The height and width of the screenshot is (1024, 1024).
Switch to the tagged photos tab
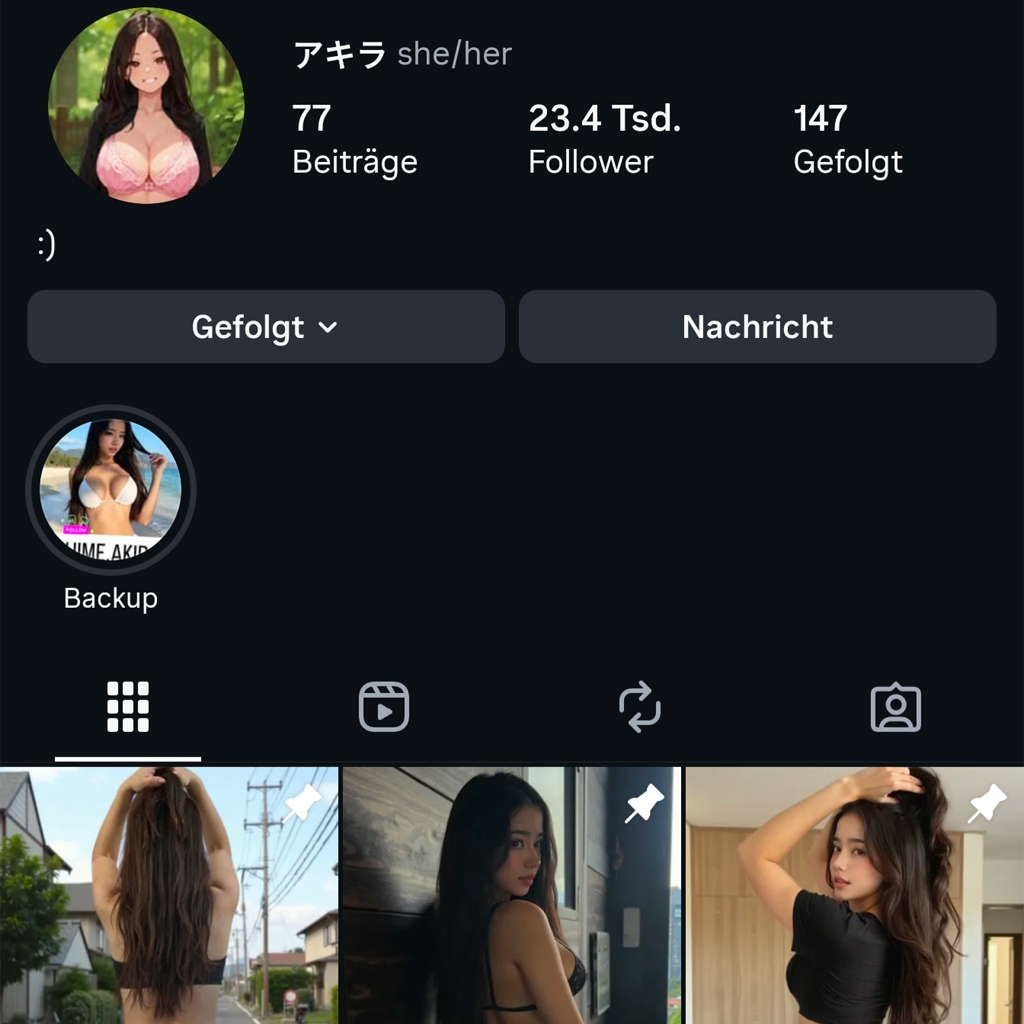click(x=896, y=707)
